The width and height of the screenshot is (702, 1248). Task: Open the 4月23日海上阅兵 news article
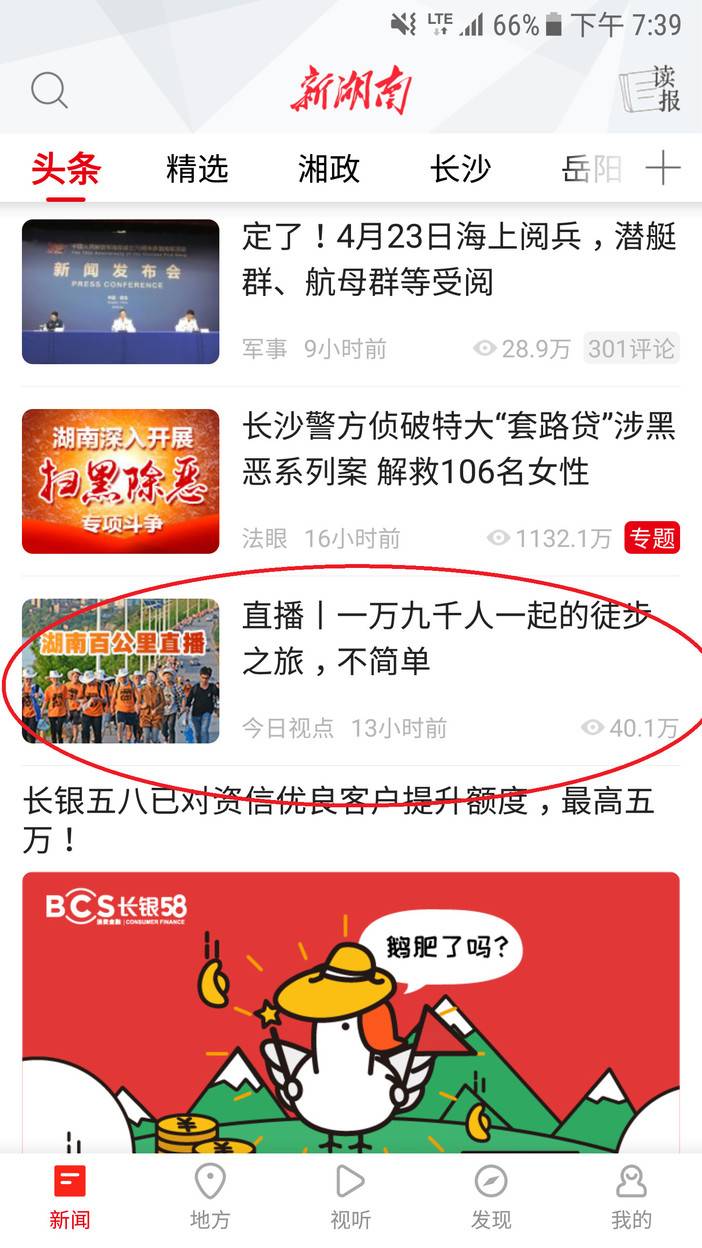point(351,291)
